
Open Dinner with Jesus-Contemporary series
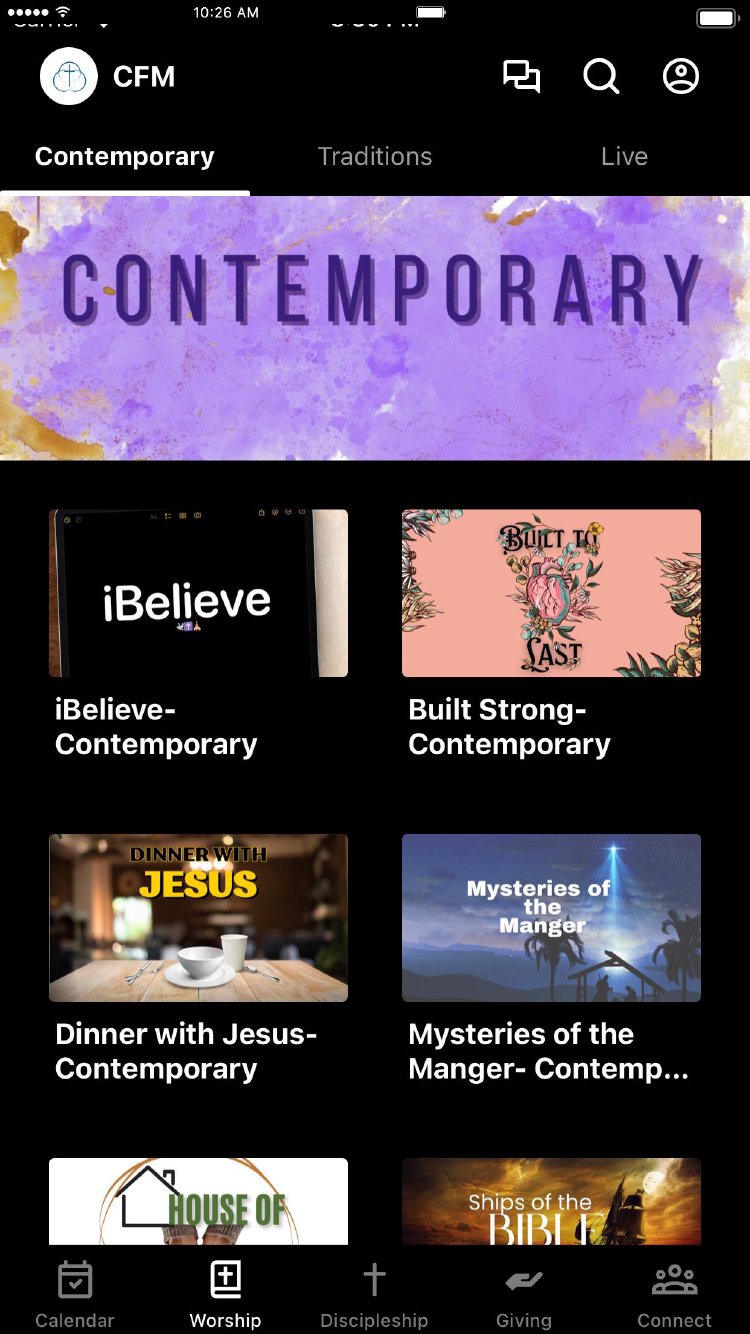[198, 917]
